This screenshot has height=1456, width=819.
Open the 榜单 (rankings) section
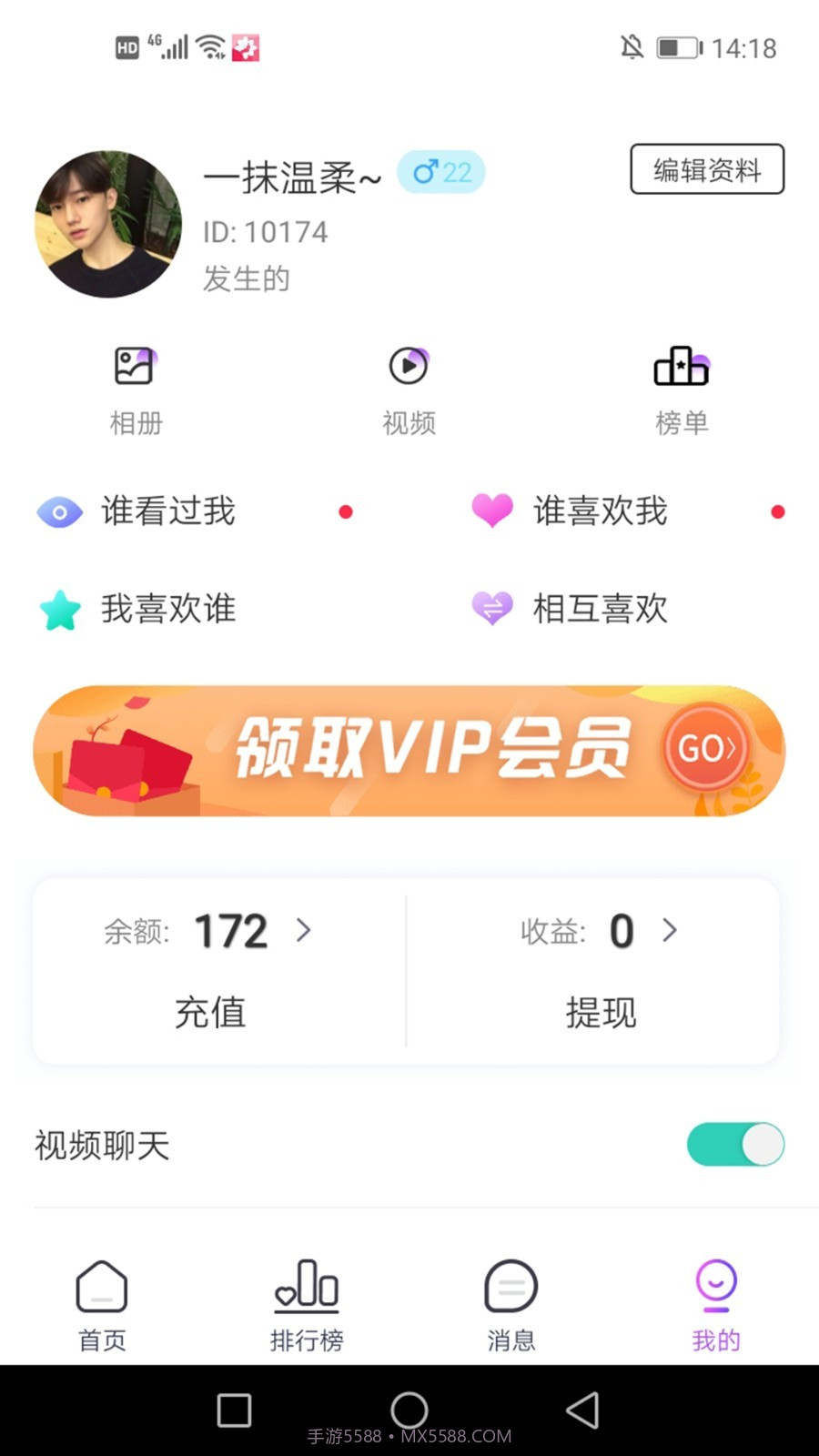tap(682, 387)
